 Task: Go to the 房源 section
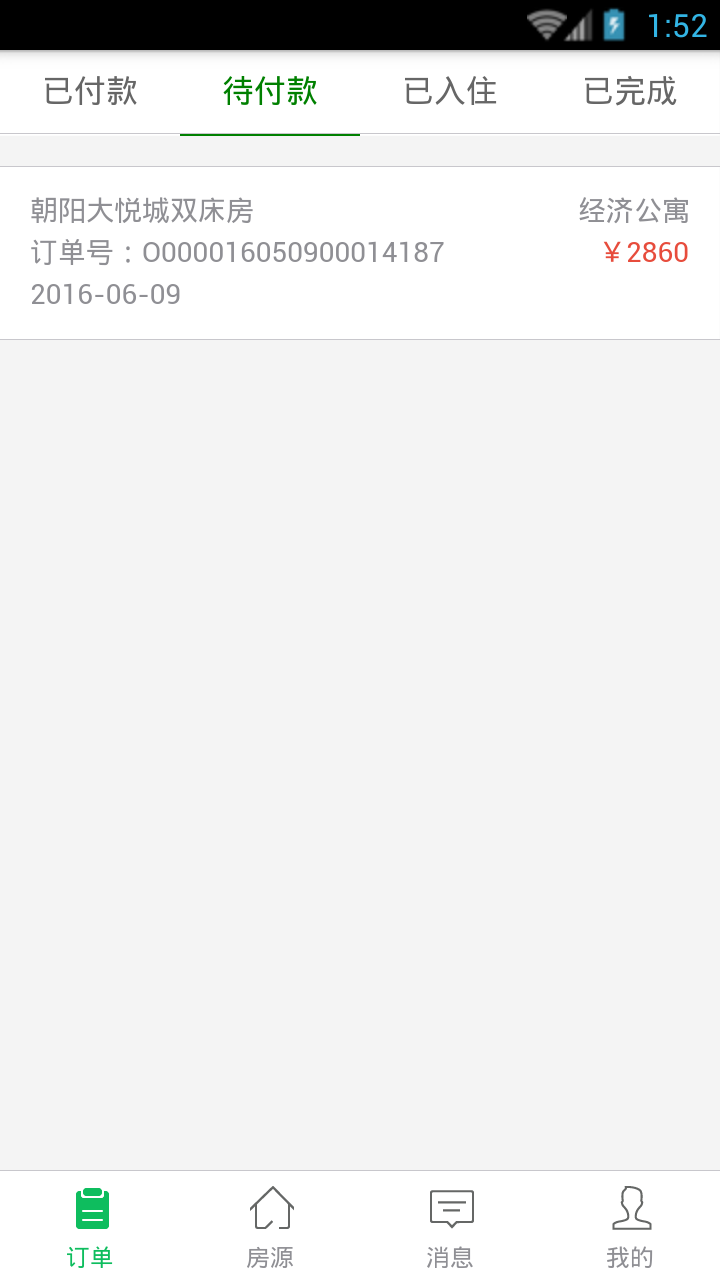coord(270,1226)
